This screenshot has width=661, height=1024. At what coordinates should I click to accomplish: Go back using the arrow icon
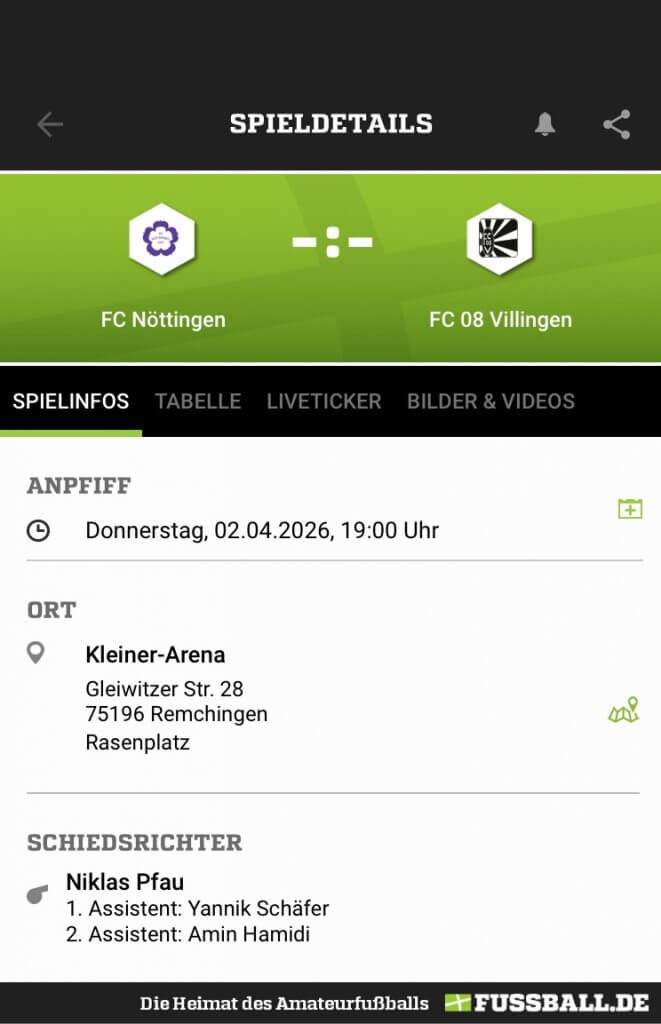pos(50,124)
